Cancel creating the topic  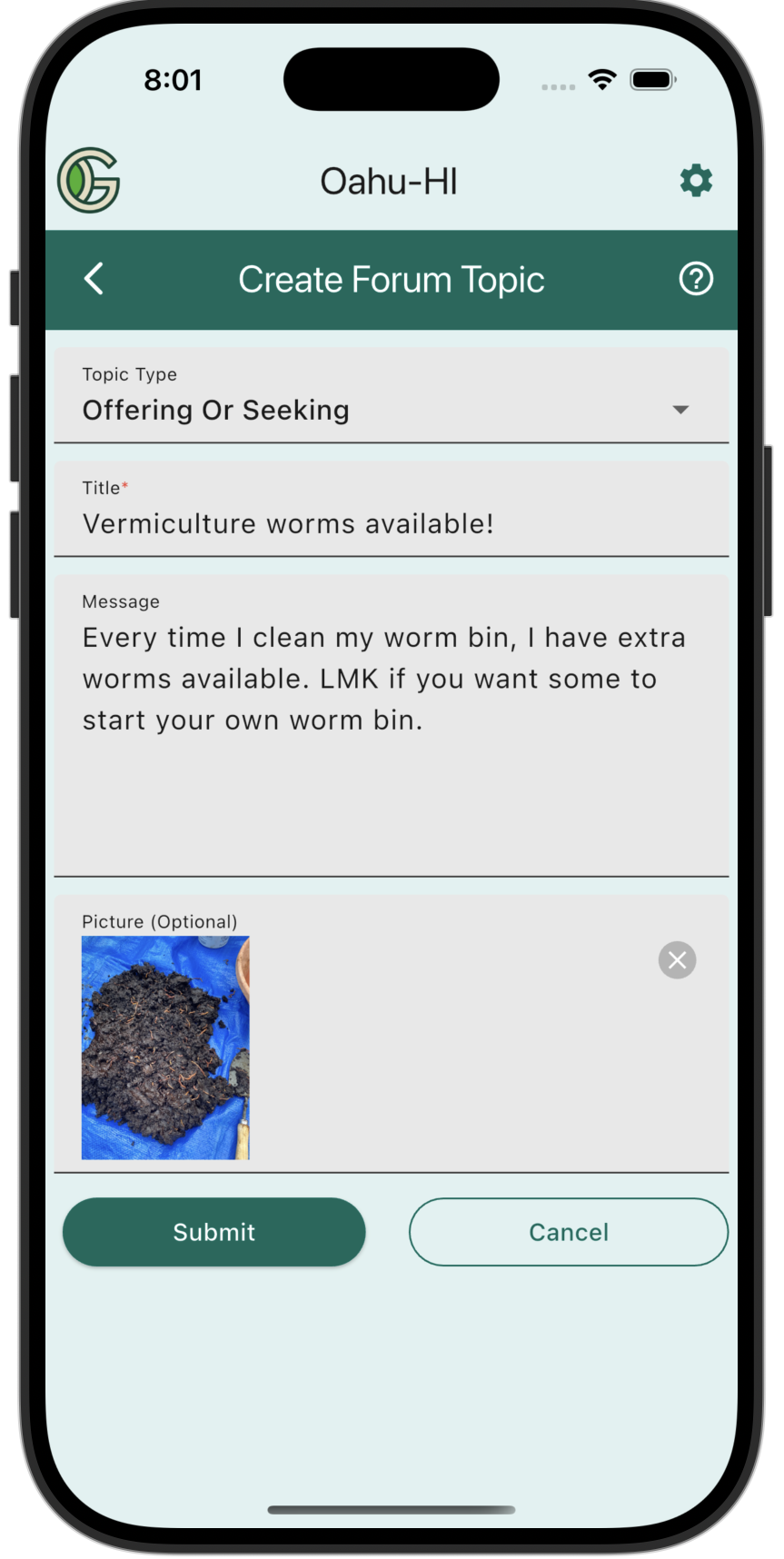(x=569, y=1232)
